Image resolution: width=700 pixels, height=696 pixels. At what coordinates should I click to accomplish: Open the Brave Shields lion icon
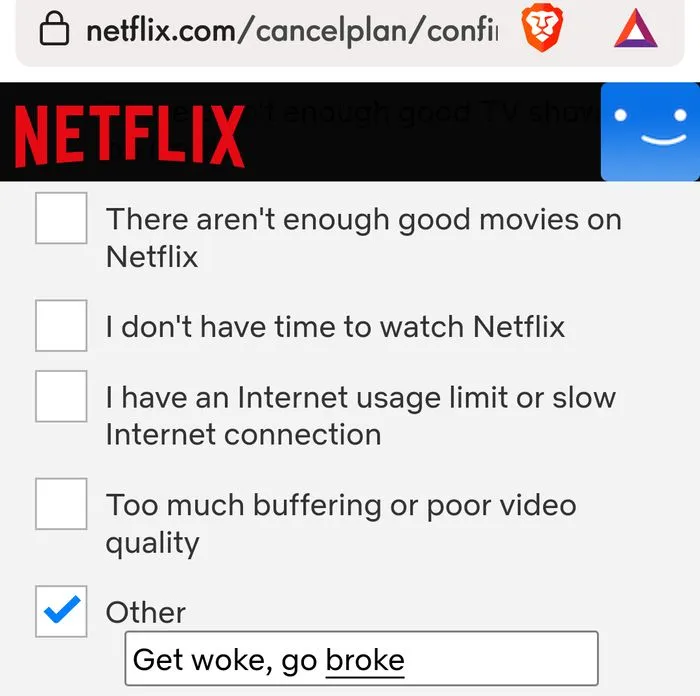[x=543, y=31]
